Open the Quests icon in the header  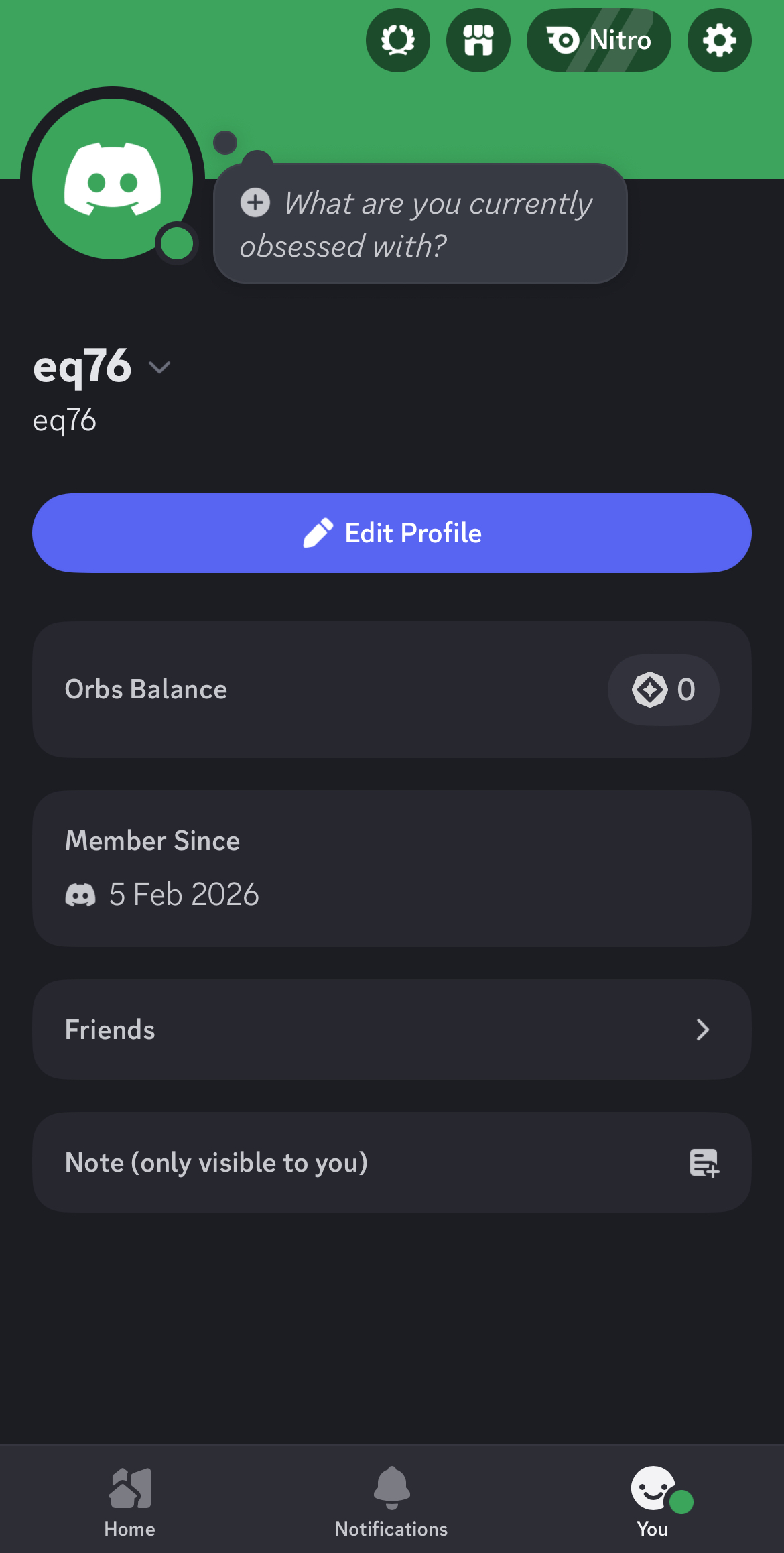[398, 40]
